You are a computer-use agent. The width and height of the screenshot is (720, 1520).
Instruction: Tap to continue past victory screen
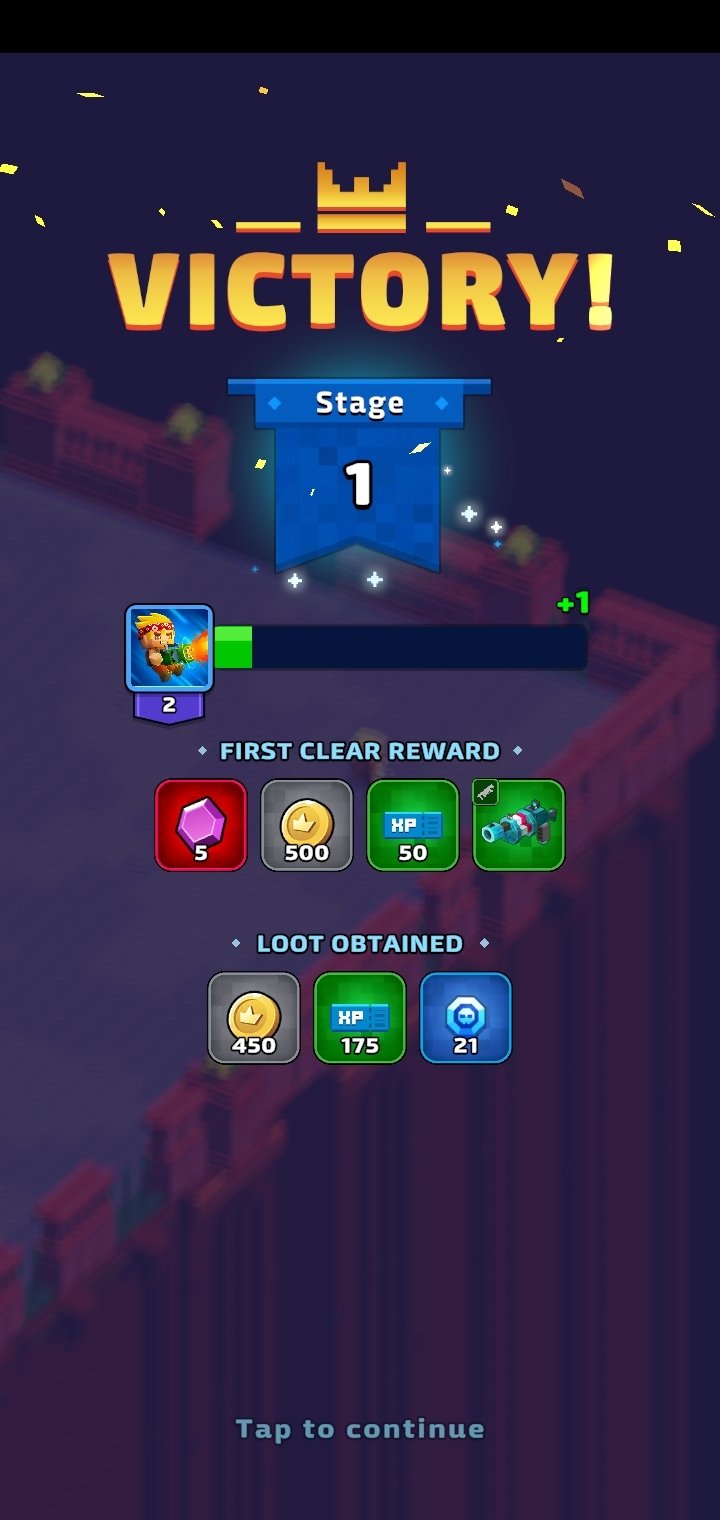pos(360,1428)
